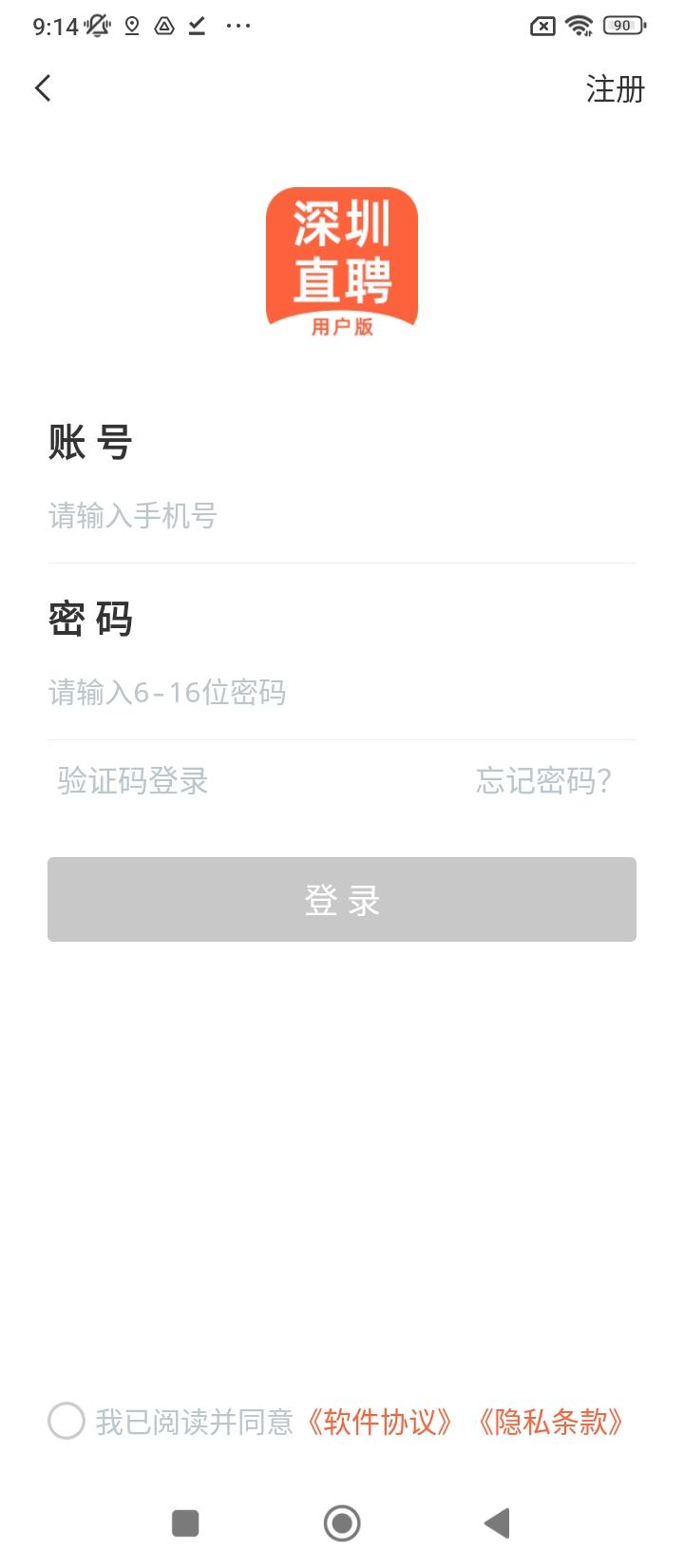Click the 请输入手机号 phone number field
Screen dimensions: 684x1568
pyautogui.click(x=342, y=515)
